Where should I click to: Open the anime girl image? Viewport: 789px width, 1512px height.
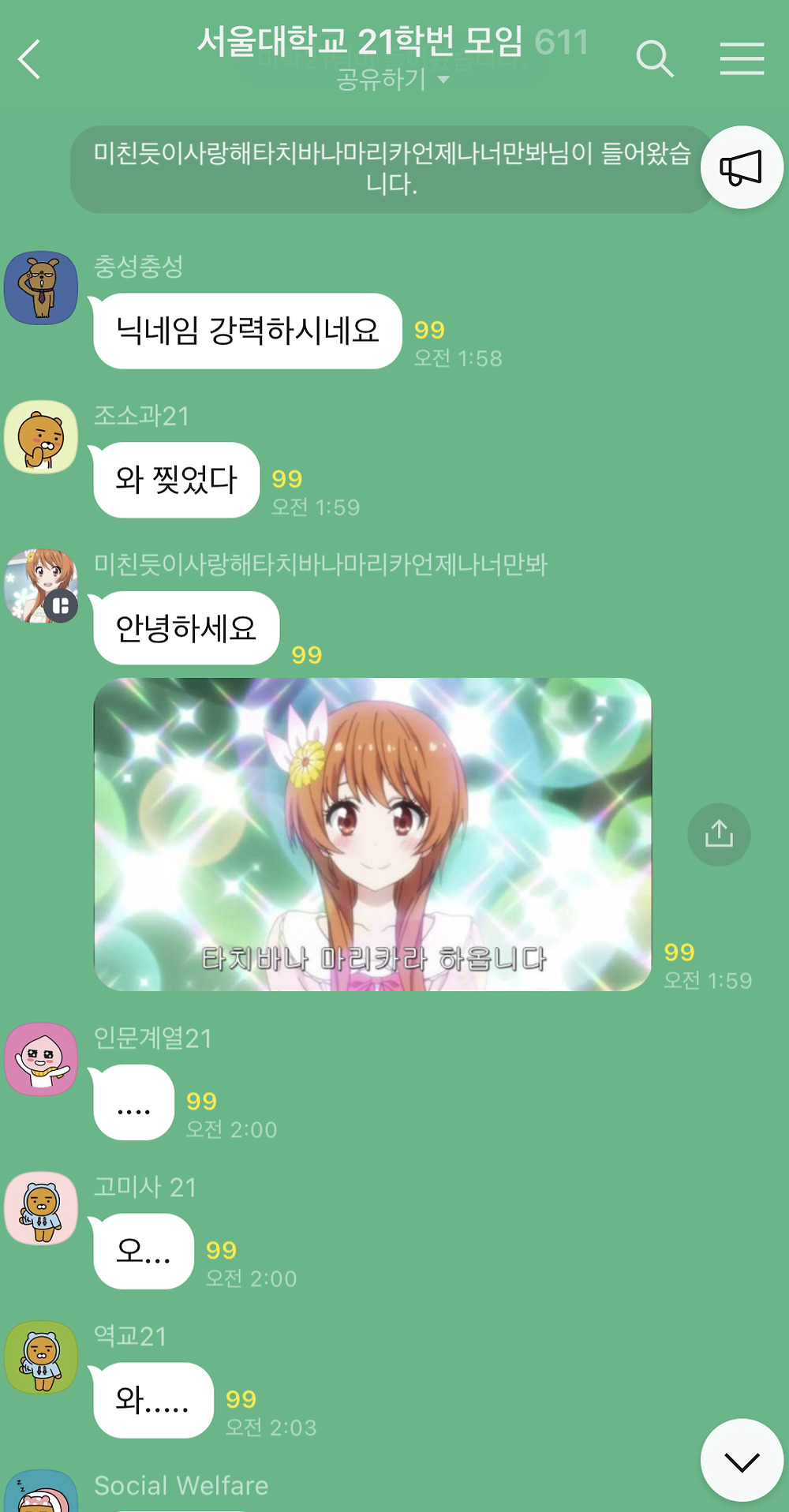point(372,834)
